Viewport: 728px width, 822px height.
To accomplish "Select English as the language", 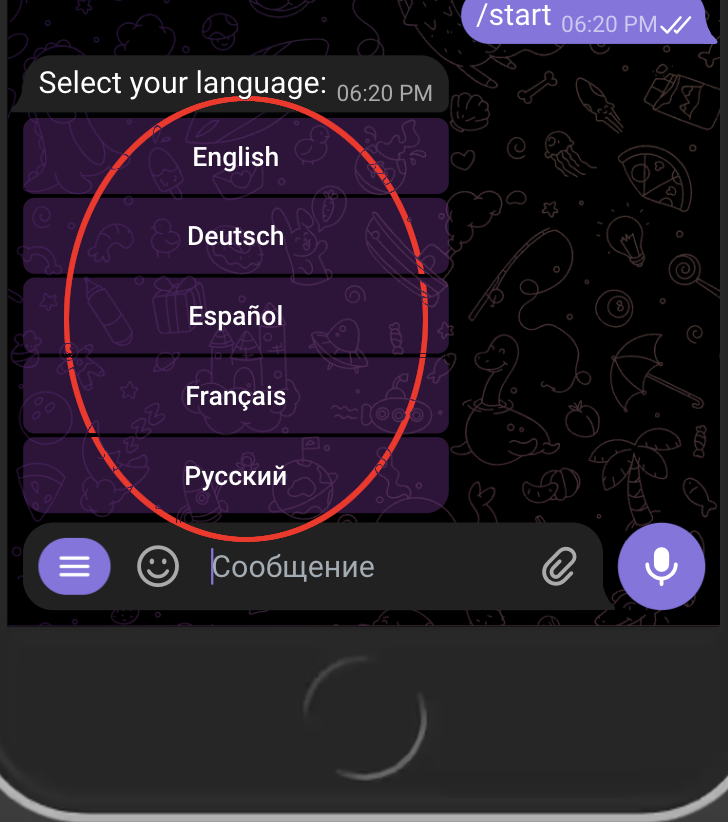I will click(236, 157).
